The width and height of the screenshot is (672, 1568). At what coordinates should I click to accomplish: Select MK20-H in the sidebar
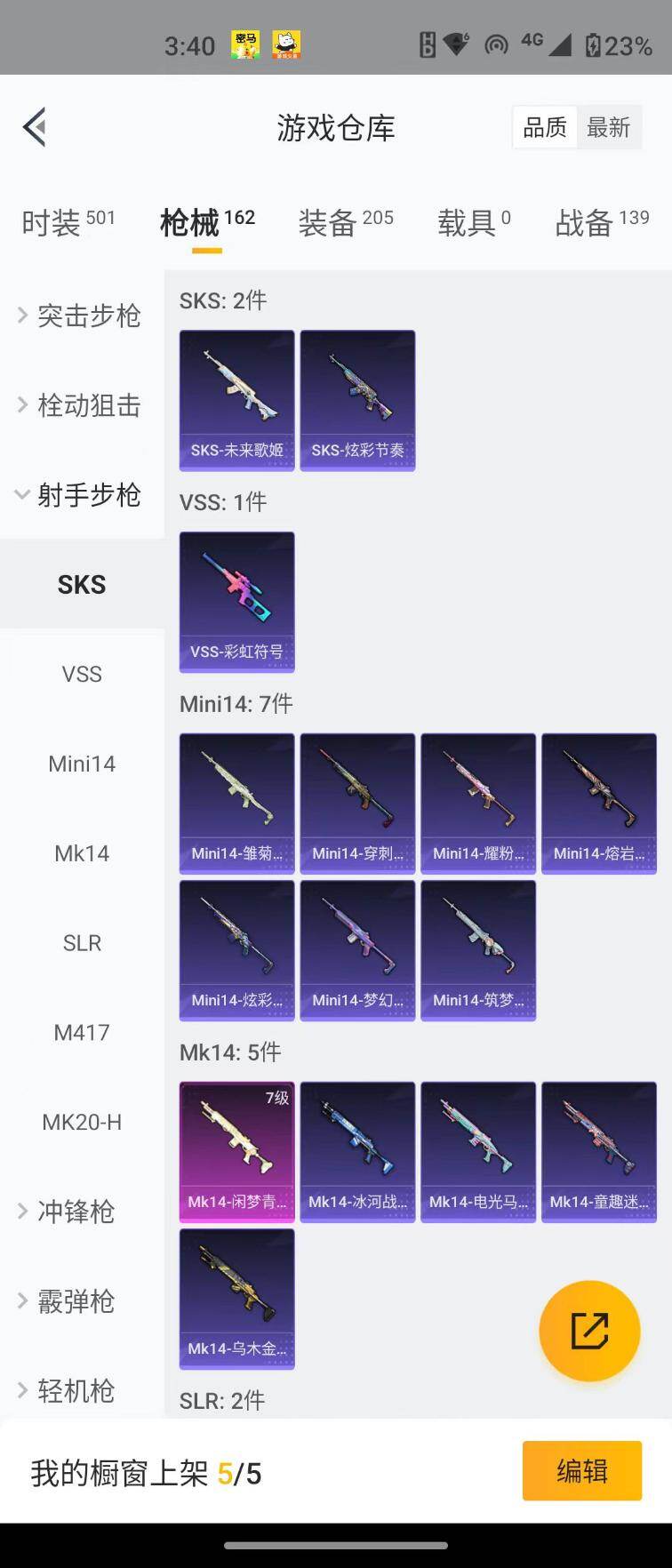82,1122
